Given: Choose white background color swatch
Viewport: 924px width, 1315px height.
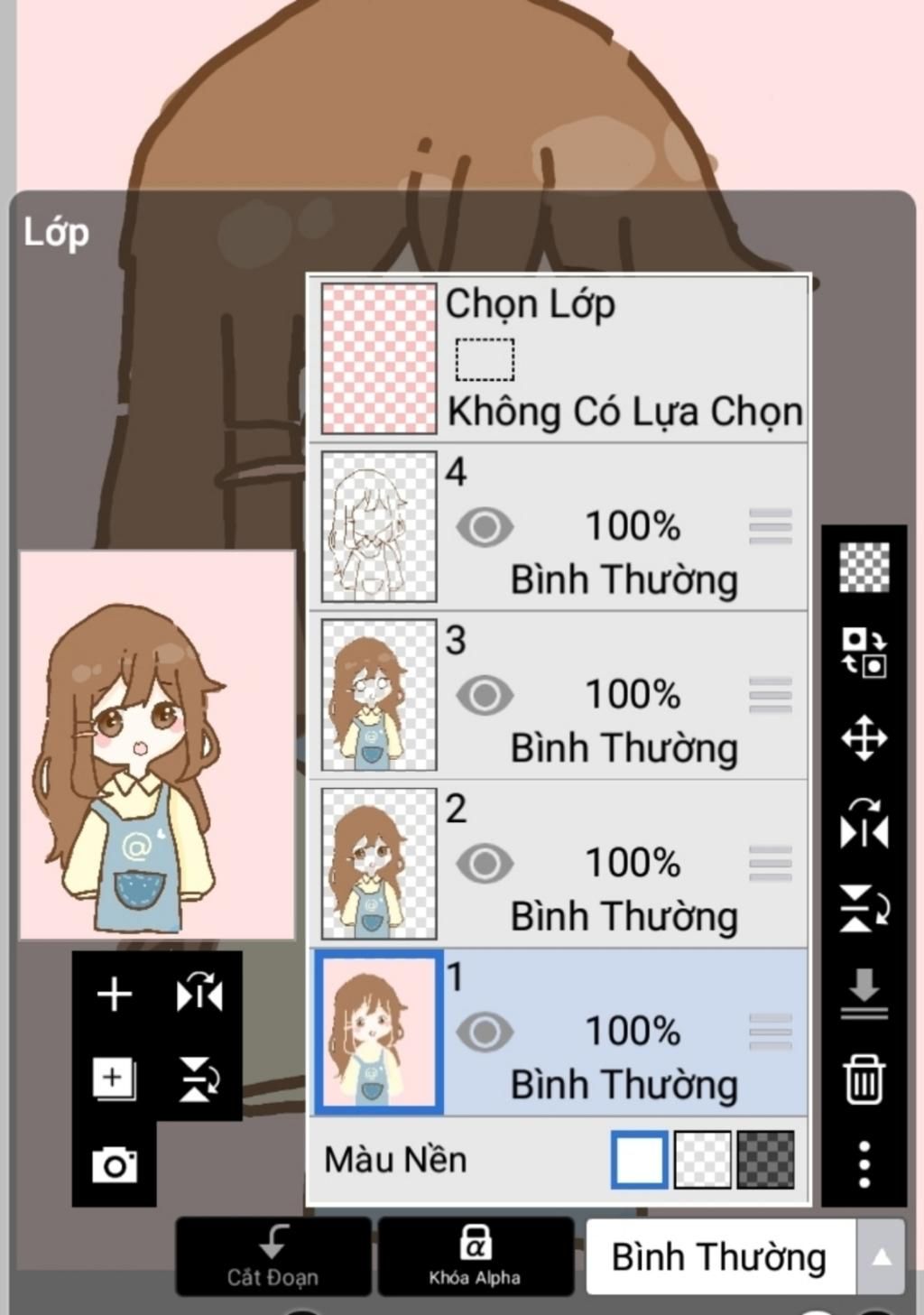Looking at the screenshot, I should click(640, 1160).
